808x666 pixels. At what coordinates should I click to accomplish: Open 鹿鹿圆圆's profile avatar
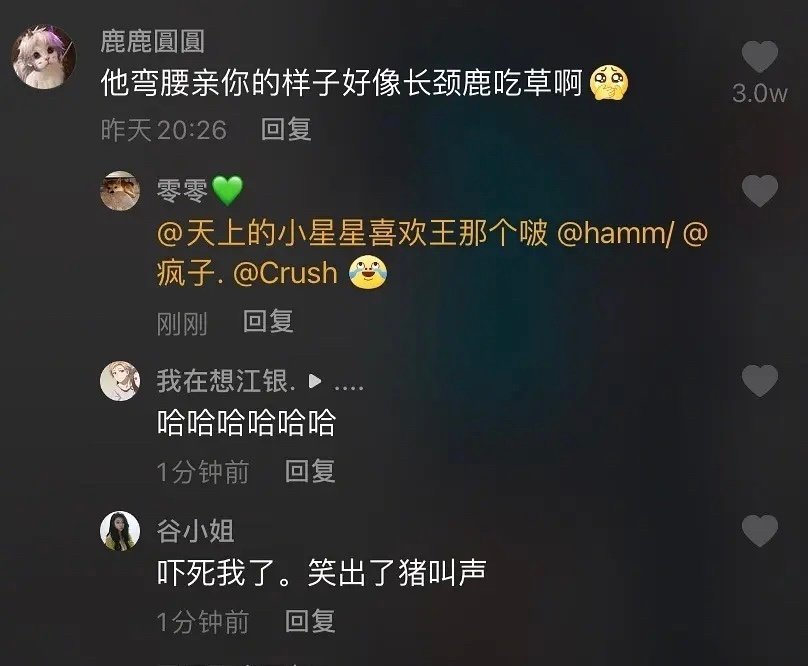pos(44,57)
